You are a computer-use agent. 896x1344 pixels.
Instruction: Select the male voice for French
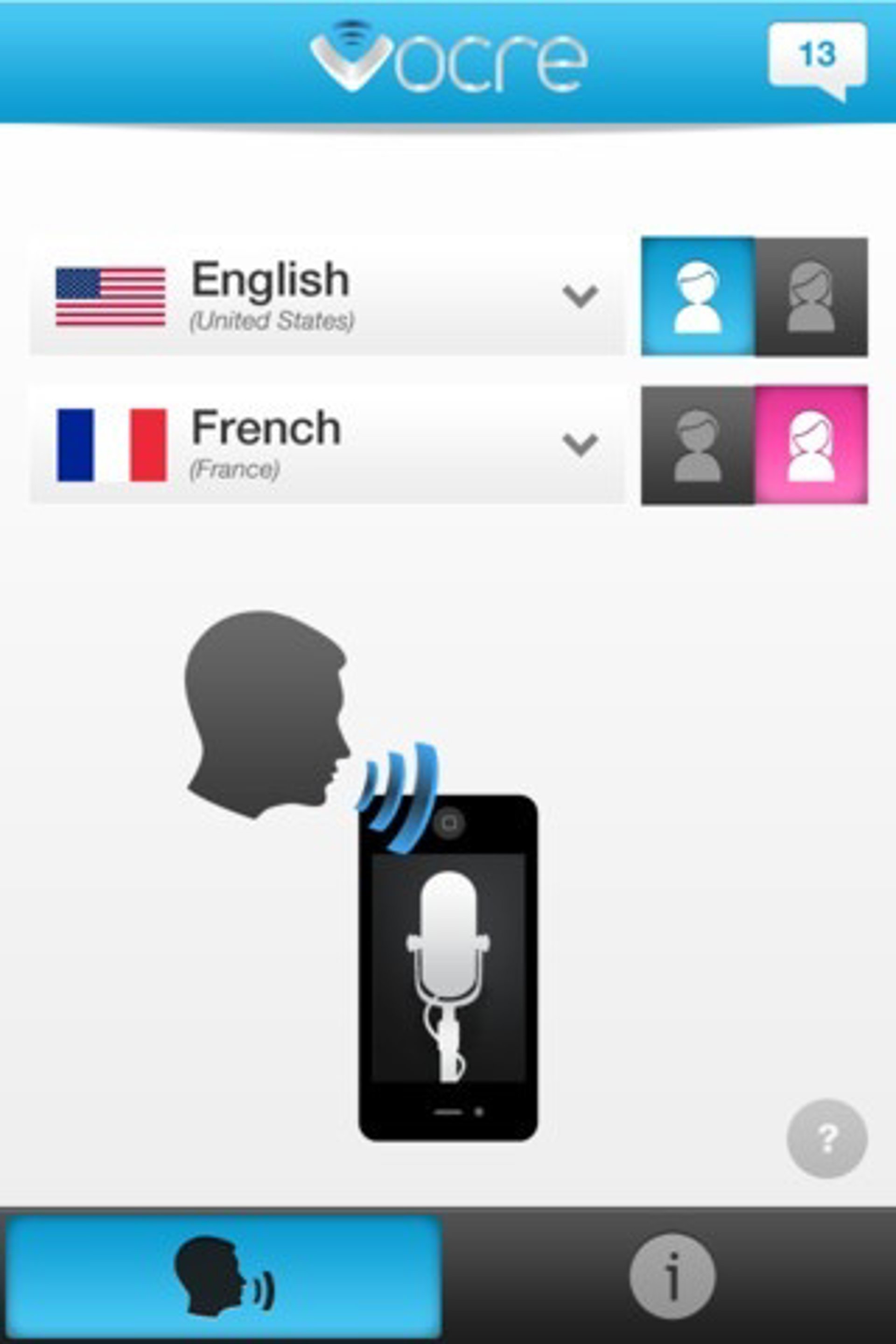coord(698,445)
